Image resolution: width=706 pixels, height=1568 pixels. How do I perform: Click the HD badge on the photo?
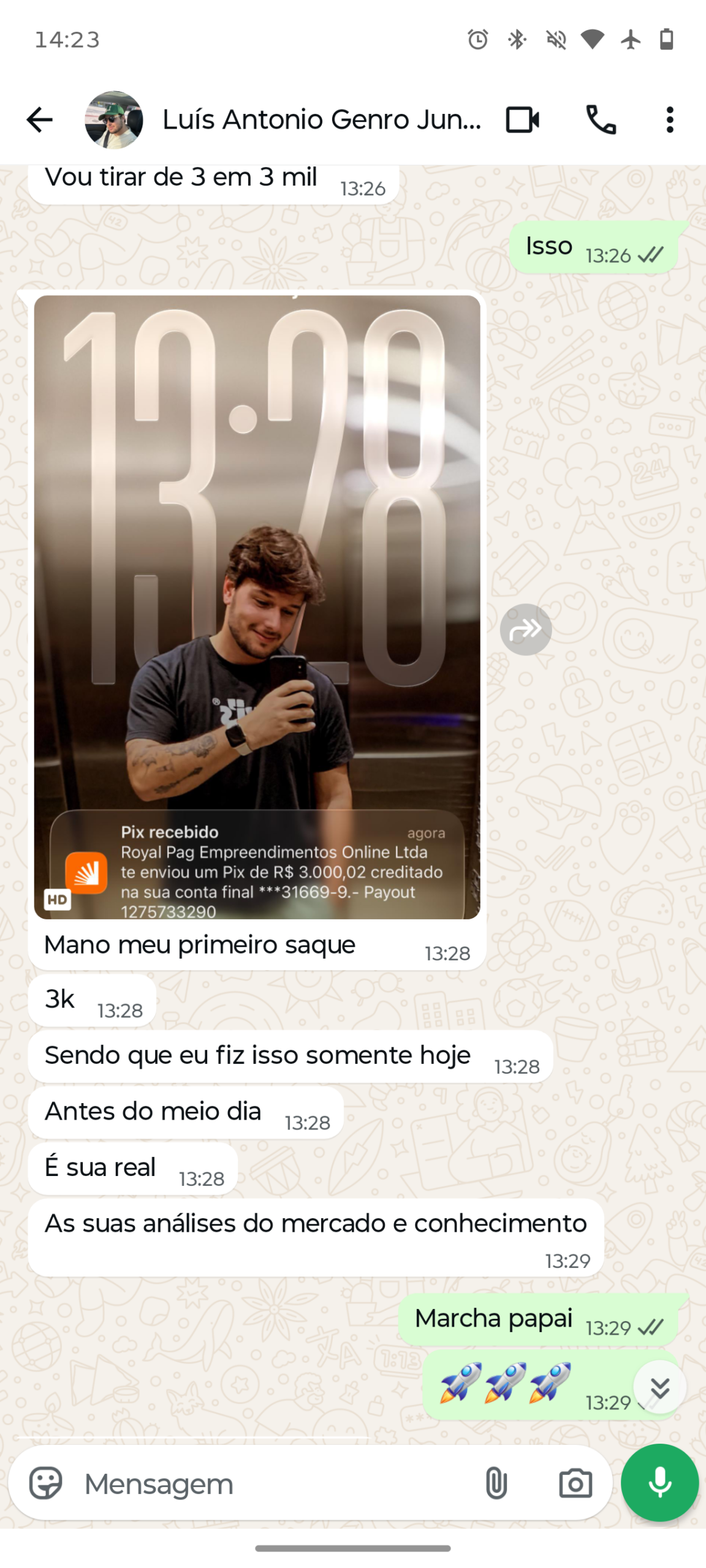coord(58,900)
